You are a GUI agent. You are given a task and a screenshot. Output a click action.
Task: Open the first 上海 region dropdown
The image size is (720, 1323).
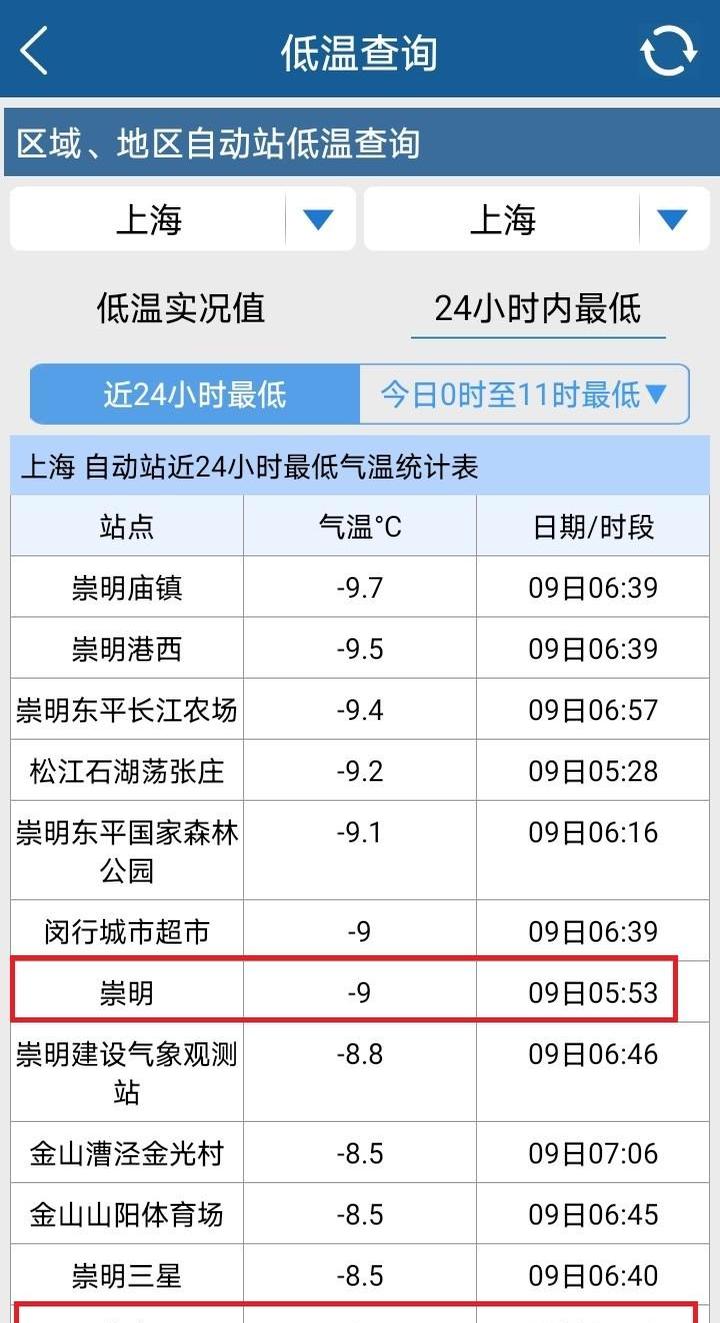click(x=183, y=219)
